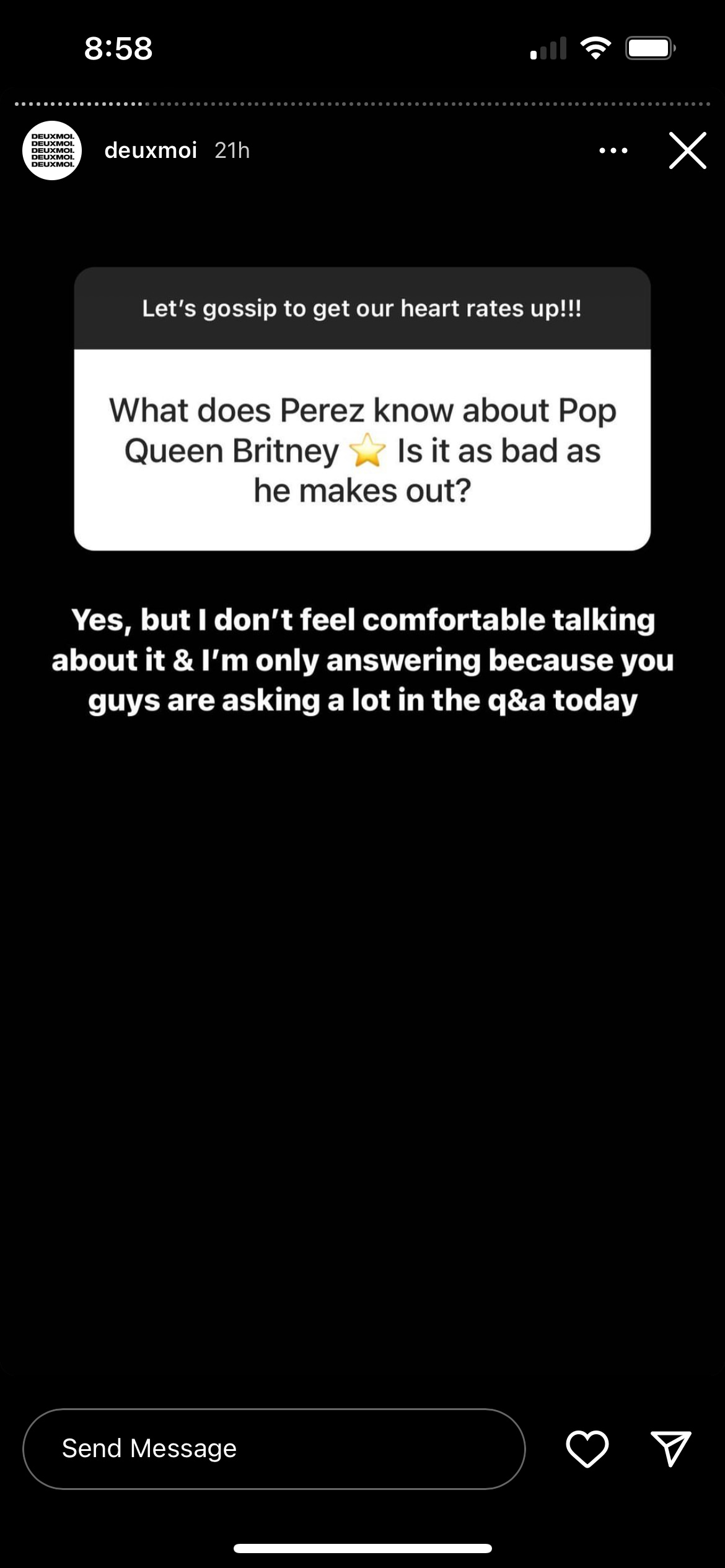Open the deuxmoi profile picture
Image resolution: width=725 pixels, height=1568 pixels.
coord(52,150)
